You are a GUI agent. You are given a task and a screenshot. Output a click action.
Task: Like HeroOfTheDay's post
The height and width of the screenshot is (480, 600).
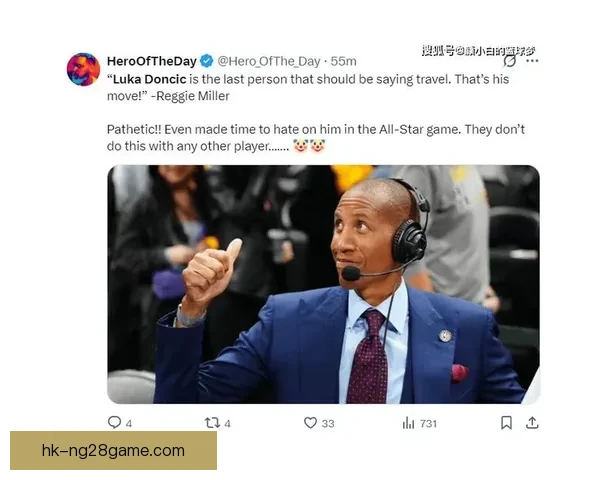click(x=311, y=423)
